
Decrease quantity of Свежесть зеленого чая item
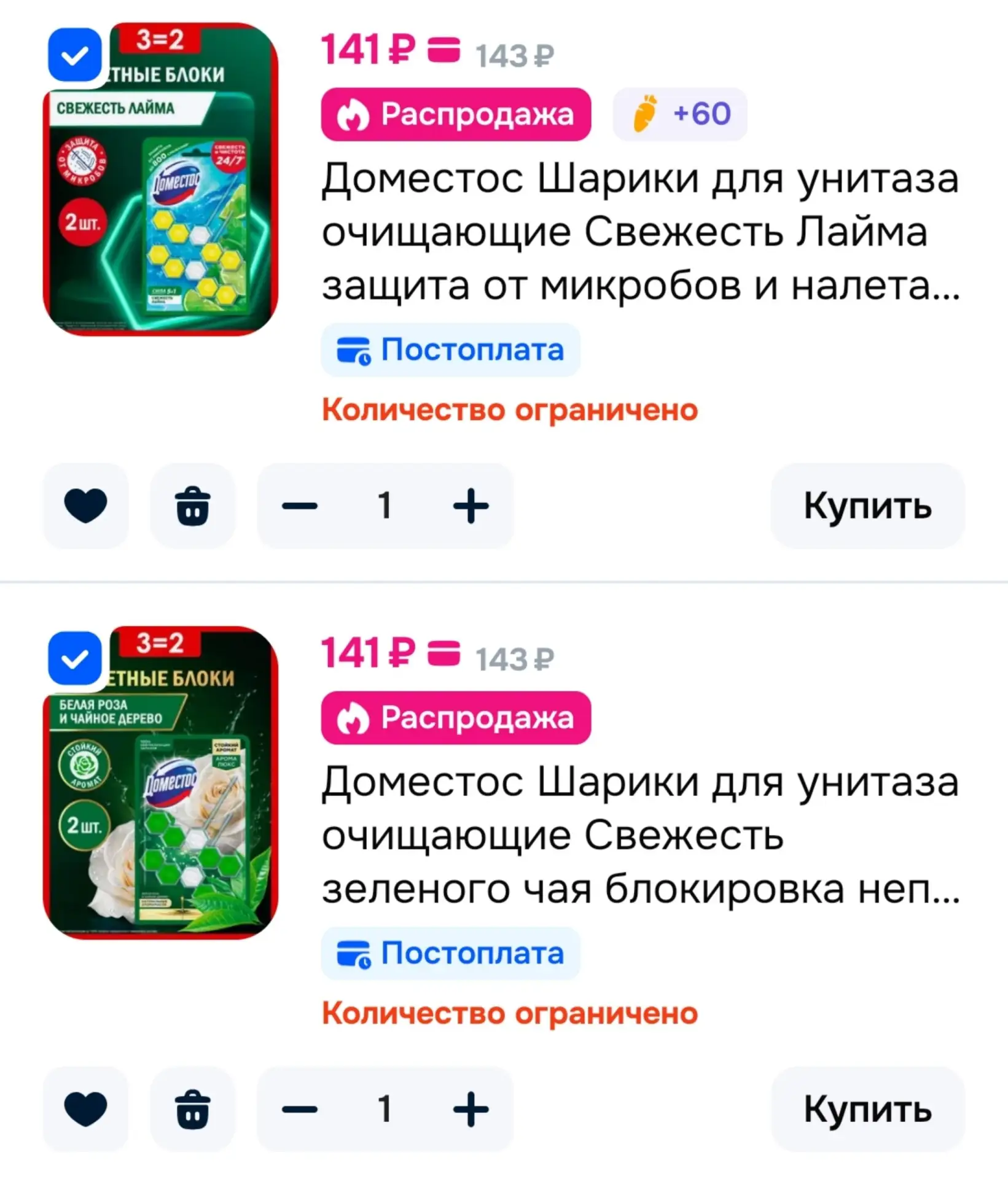[x=300, y=1109]
